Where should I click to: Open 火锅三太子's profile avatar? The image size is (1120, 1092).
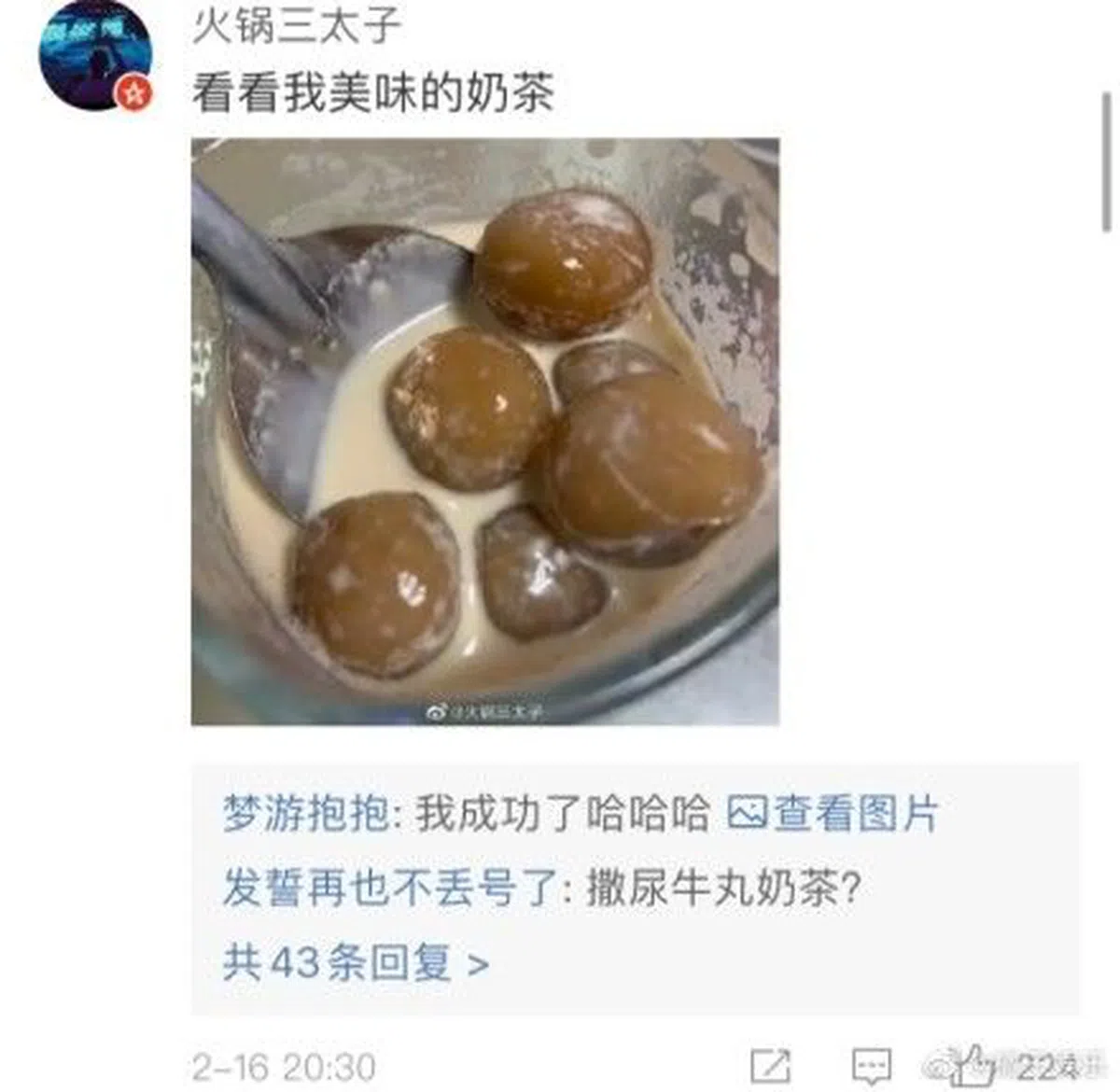pos(94,54)
